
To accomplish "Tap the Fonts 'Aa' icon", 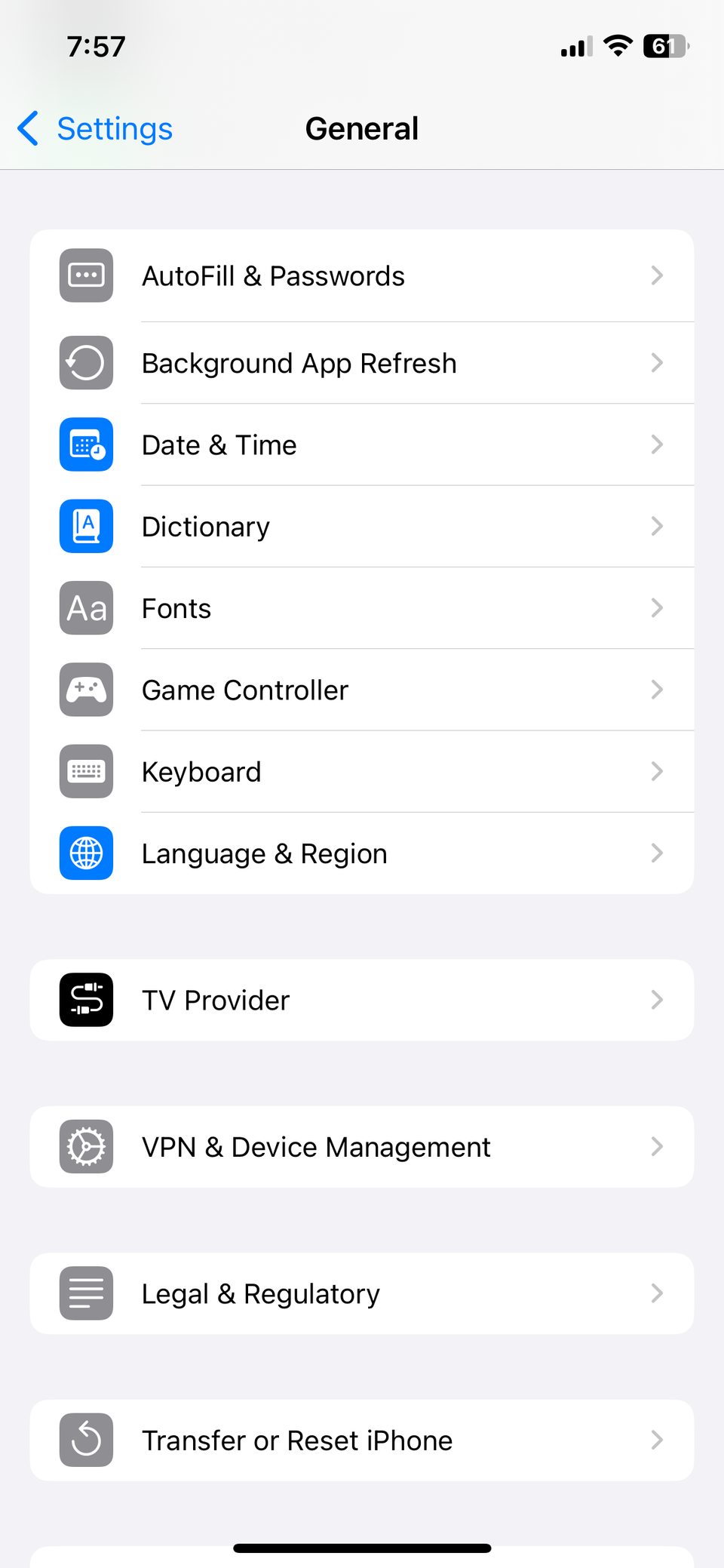I will click(85, 608).
